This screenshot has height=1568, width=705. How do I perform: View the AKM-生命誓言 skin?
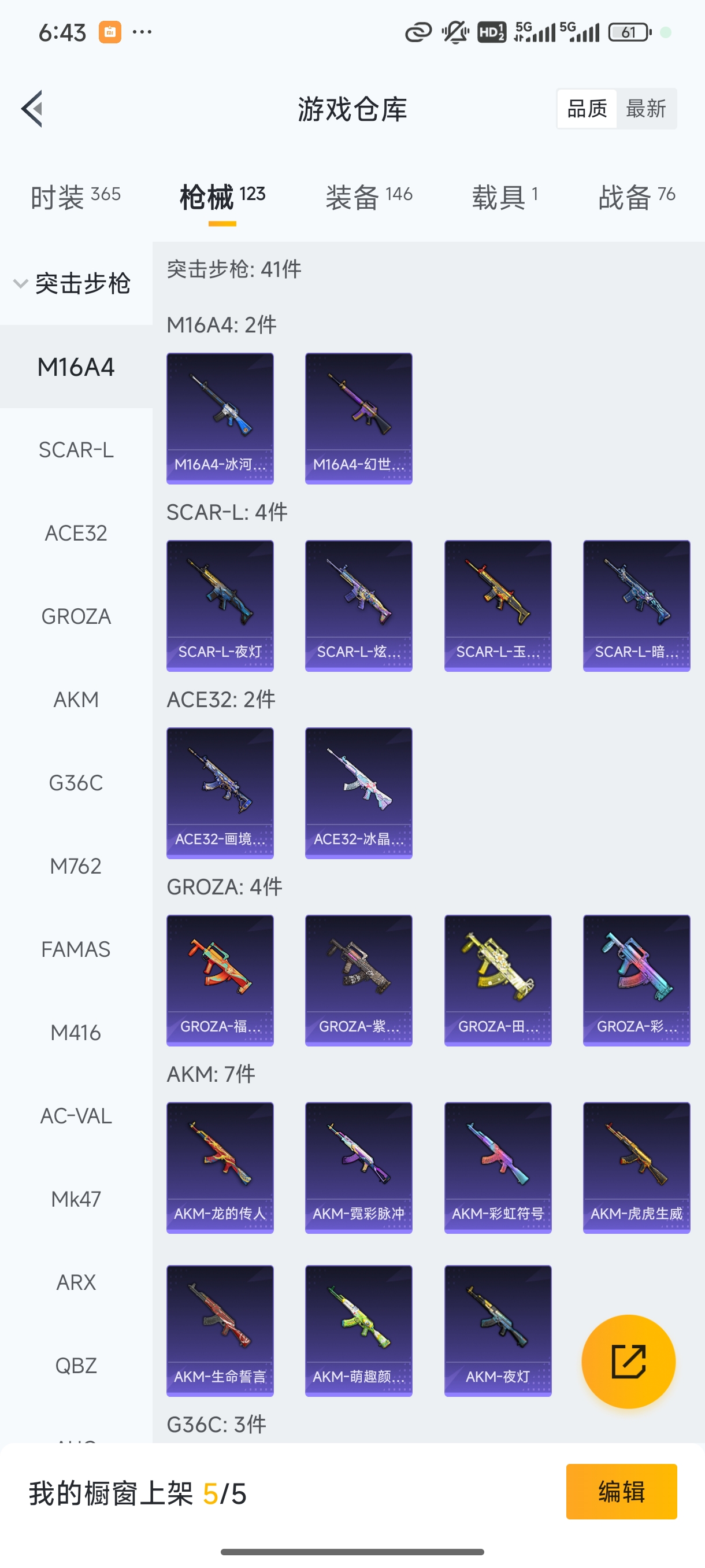220,1330
